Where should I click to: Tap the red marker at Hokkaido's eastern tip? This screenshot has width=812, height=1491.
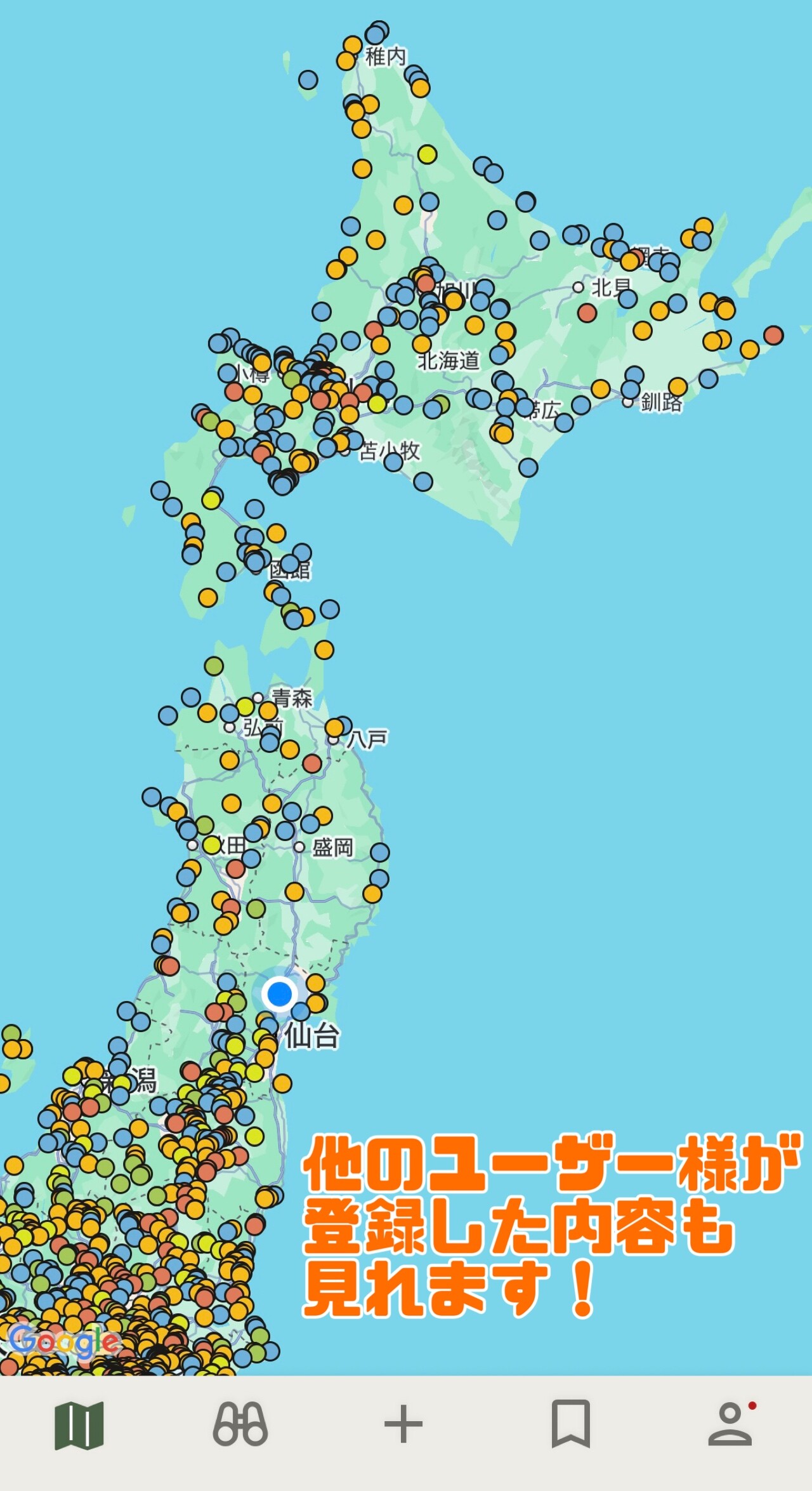(773, 335)
